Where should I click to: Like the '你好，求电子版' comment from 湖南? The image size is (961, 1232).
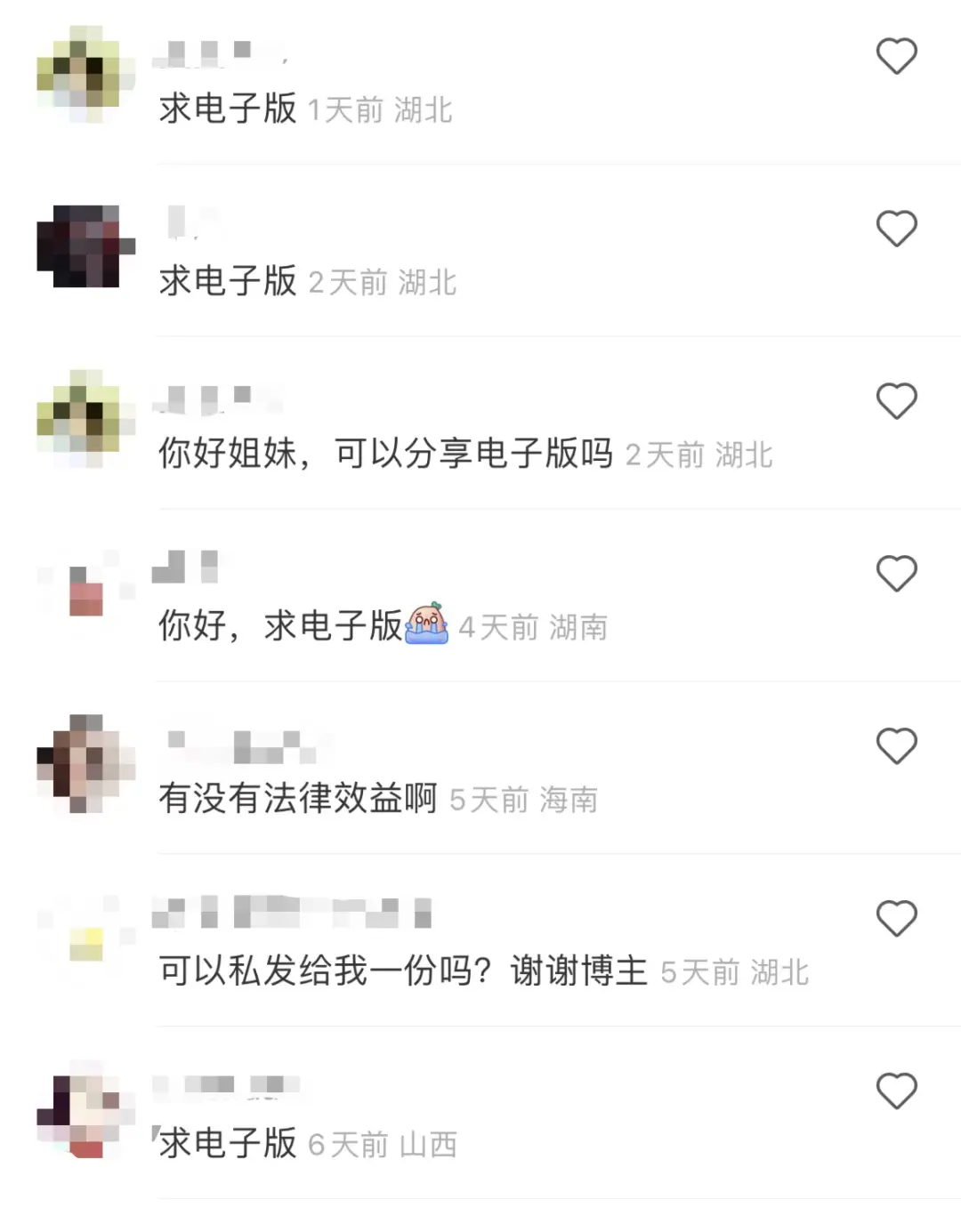pos(896,574)
